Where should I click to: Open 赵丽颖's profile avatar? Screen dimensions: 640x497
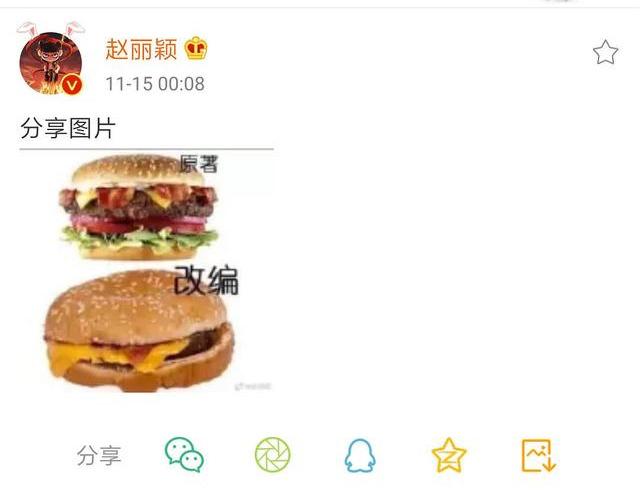(50, 62)
